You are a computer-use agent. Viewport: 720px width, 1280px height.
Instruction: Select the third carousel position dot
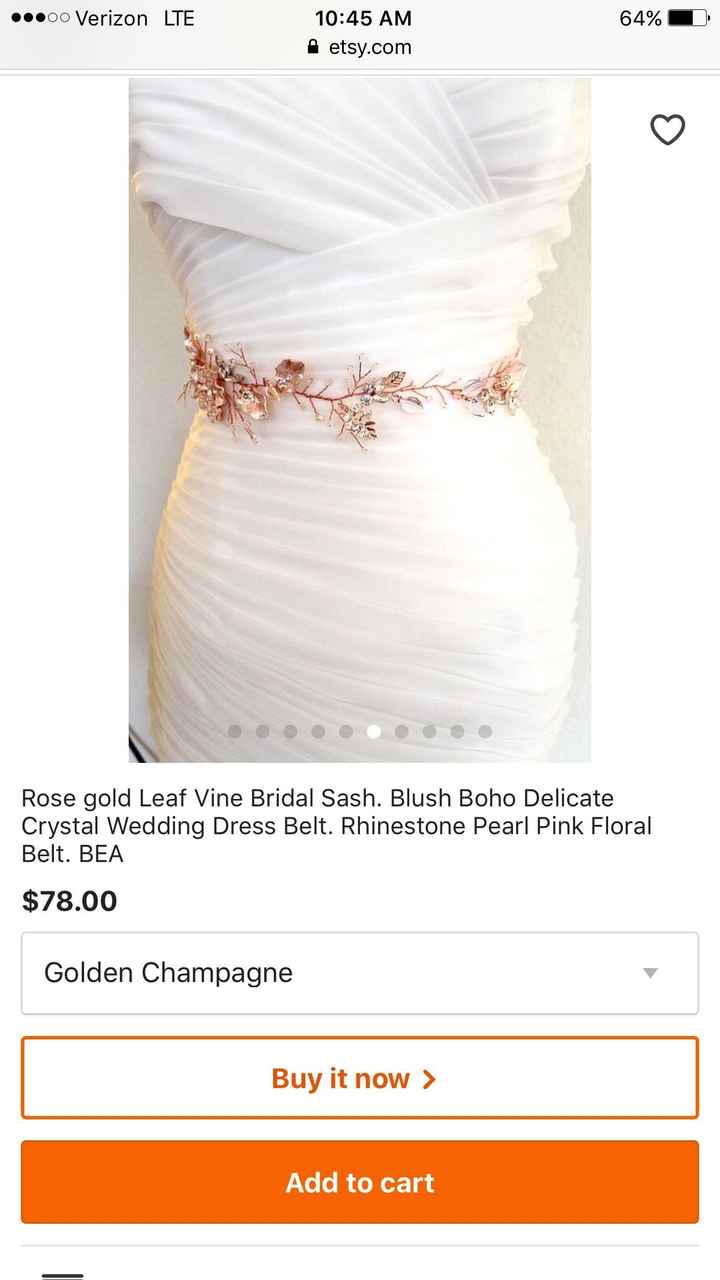coord(290,731)
